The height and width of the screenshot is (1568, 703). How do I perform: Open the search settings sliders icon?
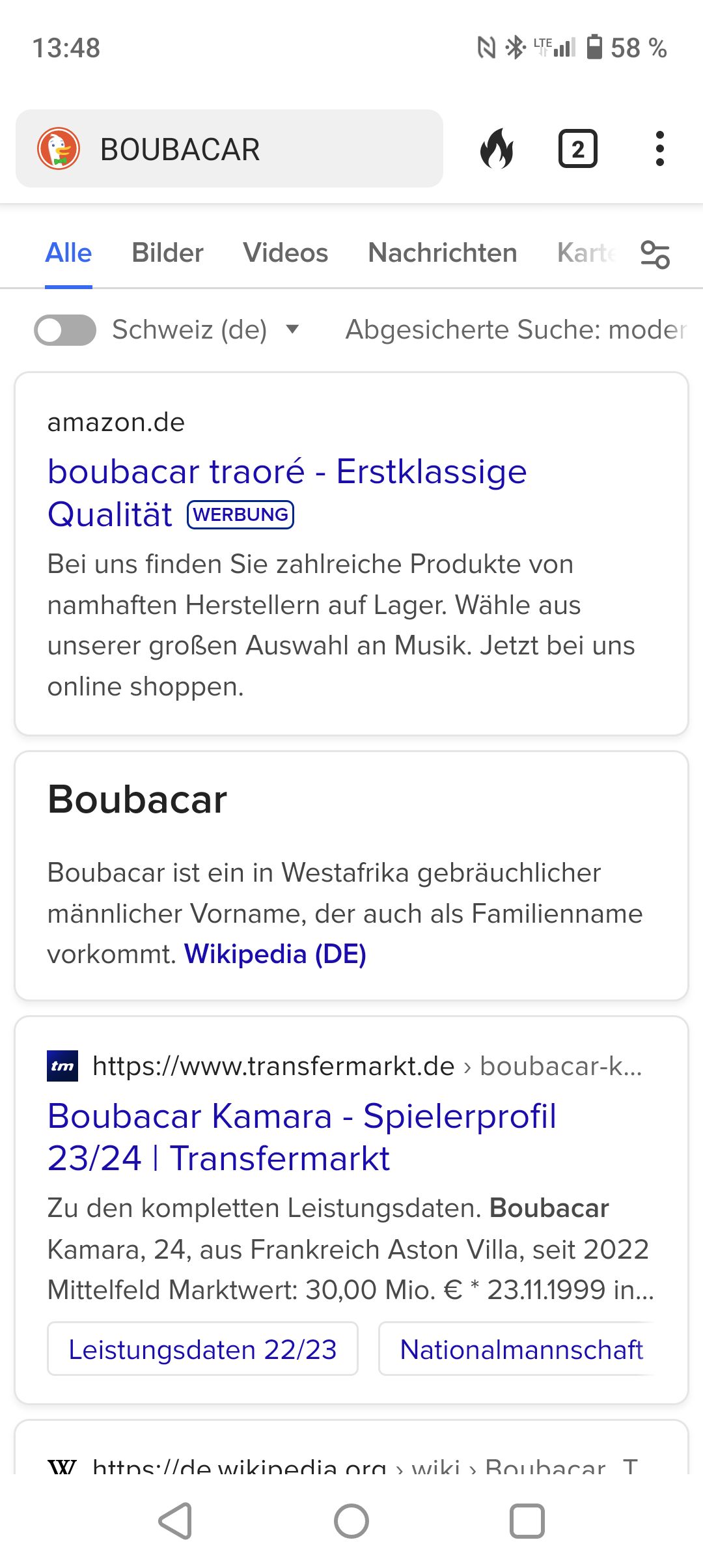(x=655, y=254)
